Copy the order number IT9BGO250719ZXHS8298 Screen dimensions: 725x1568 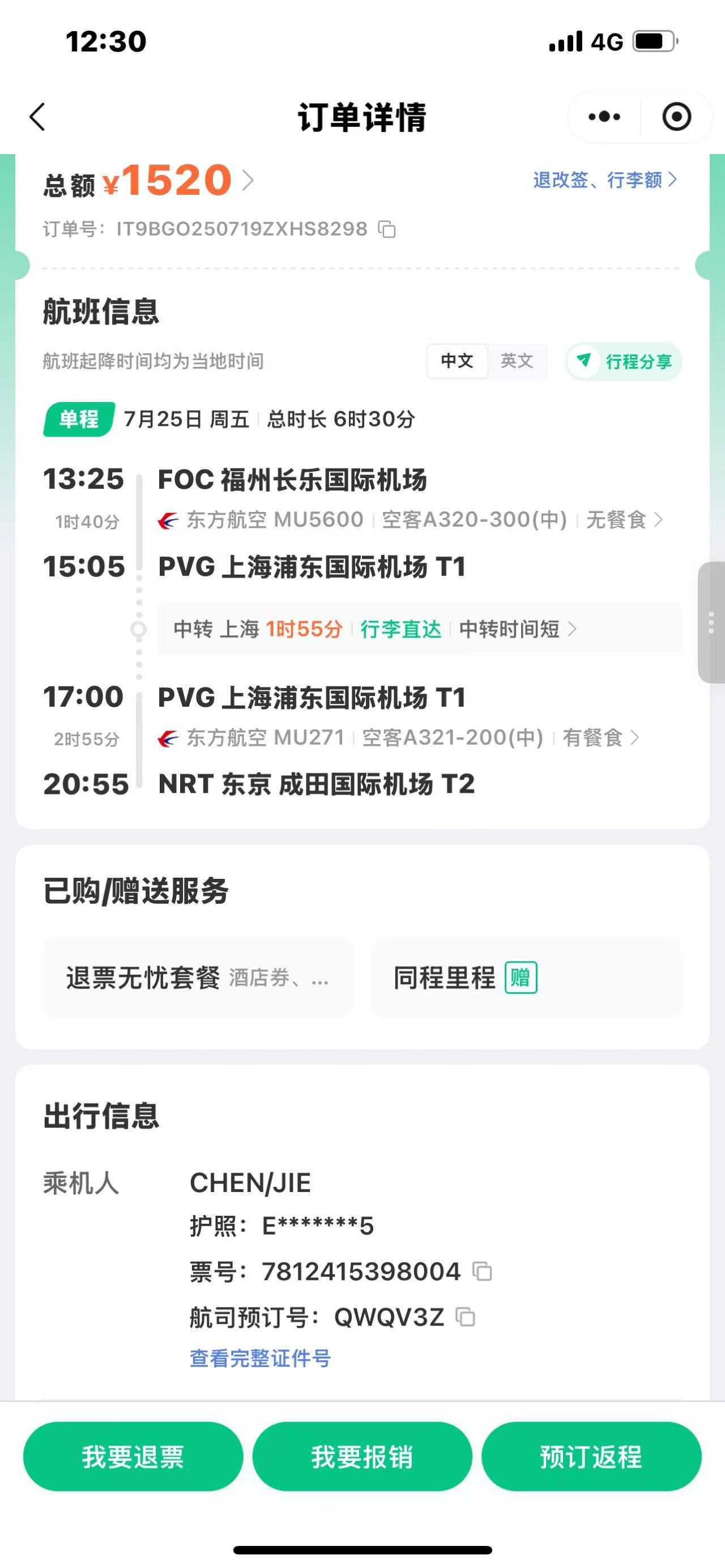tap(387, 229)
